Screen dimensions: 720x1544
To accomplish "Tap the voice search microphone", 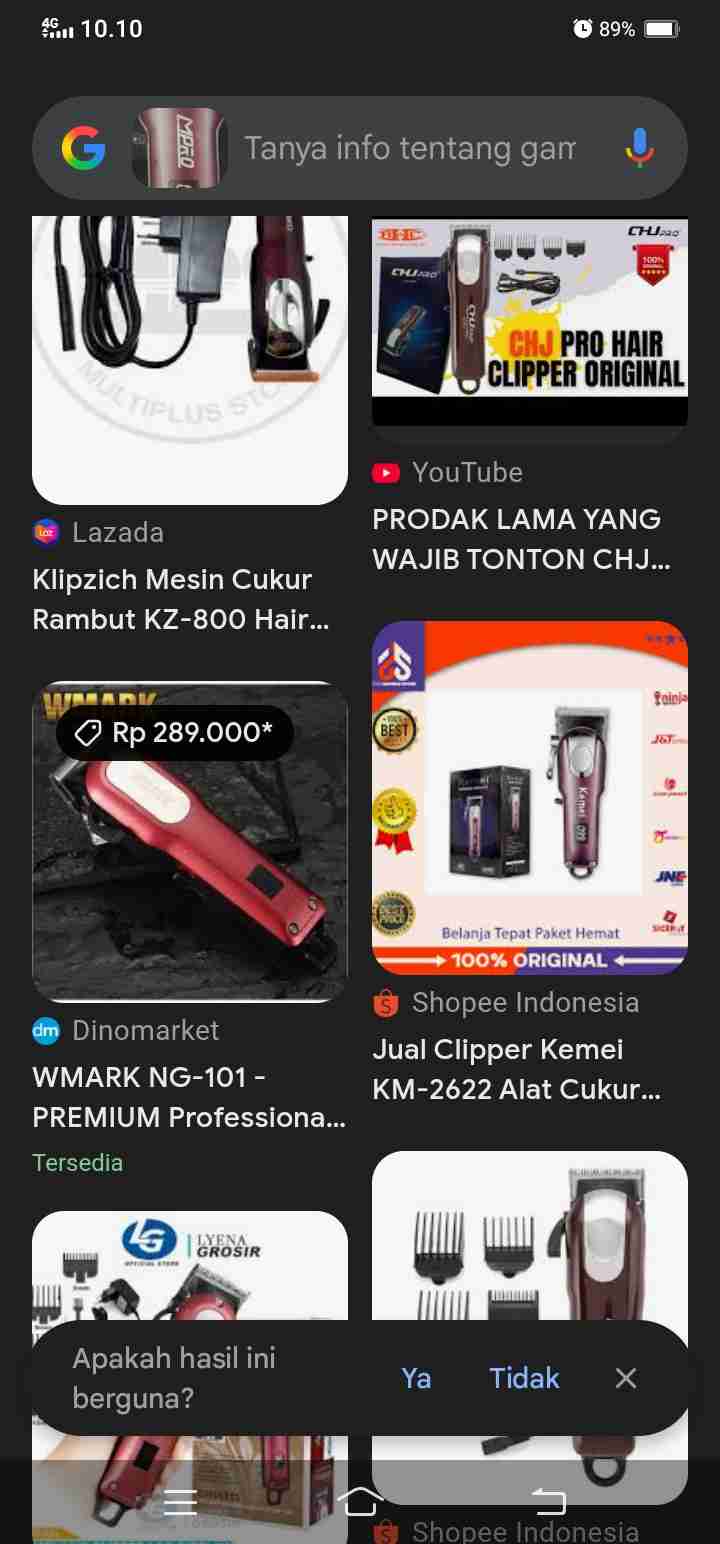I will (x=639, y=149).
